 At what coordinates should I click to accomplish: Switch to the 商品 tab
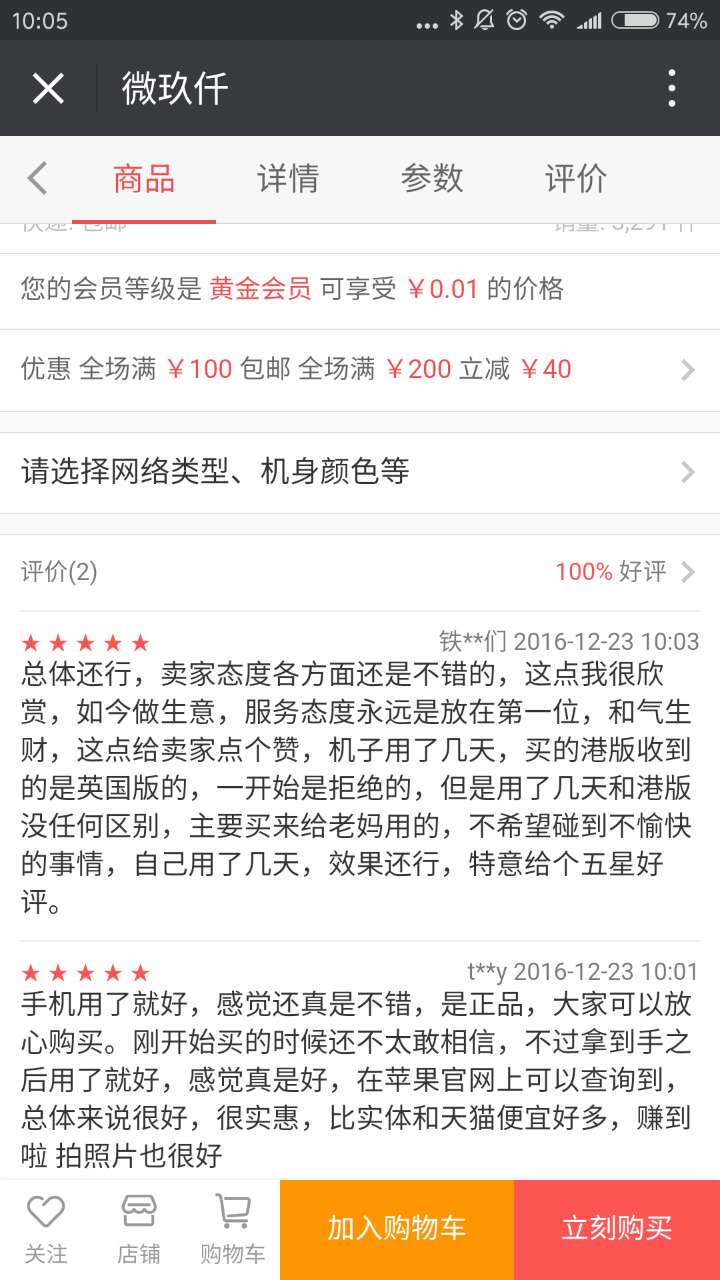144,179
